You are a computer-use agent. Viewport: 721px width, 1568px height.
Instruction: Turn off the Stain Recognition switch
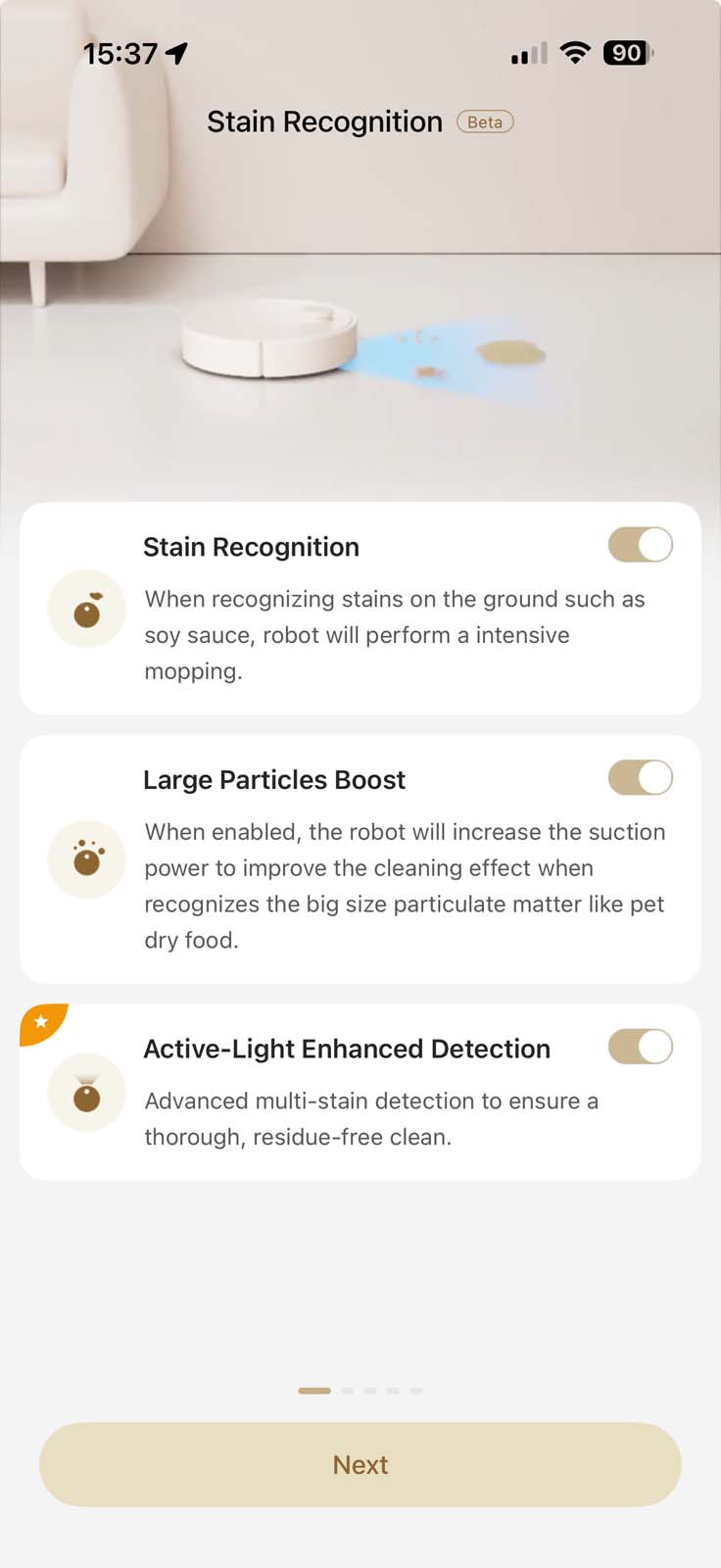pos(640,545)
